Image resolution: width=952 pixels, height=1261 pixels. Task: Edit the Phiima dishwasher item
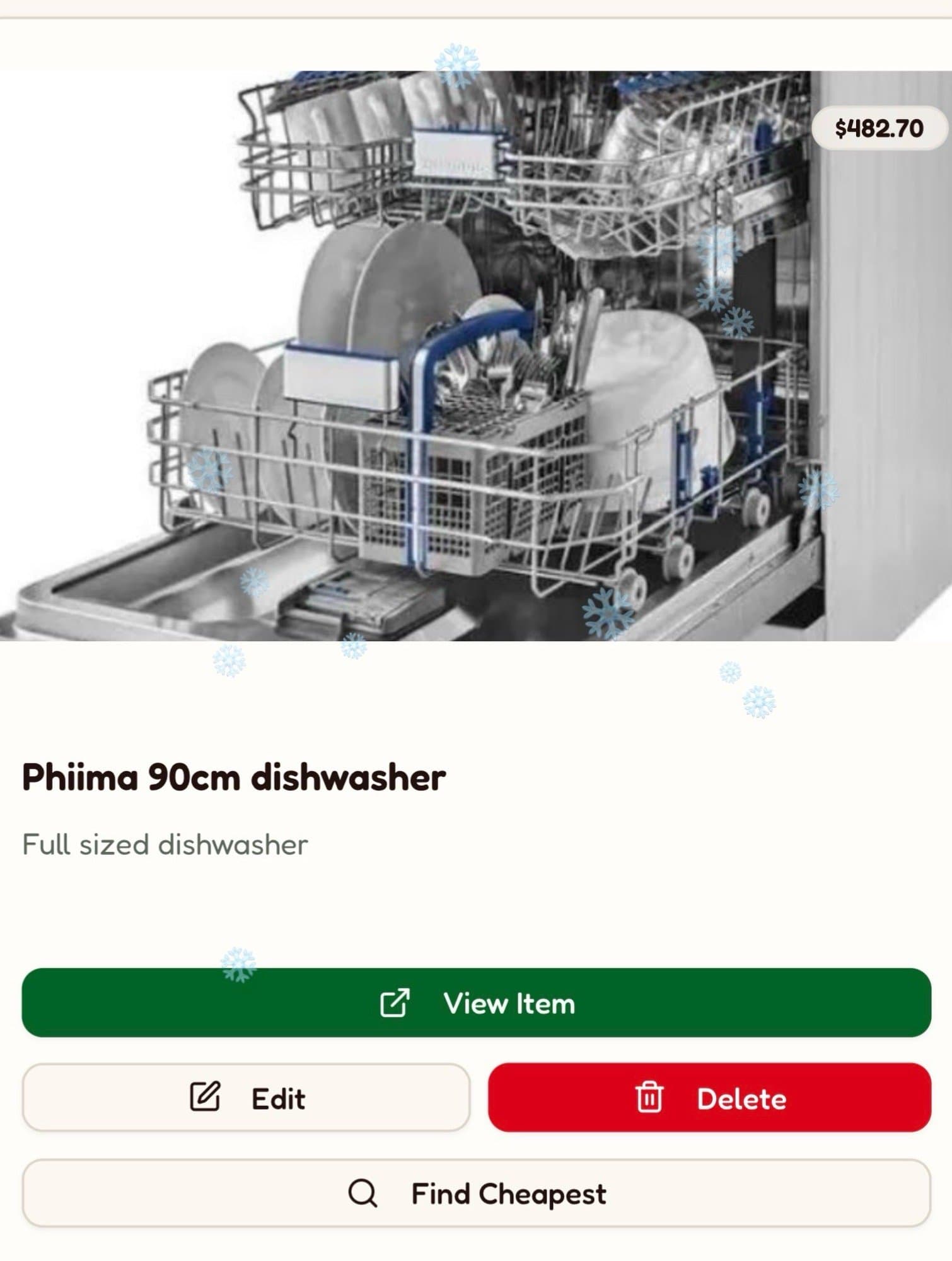246,1098
